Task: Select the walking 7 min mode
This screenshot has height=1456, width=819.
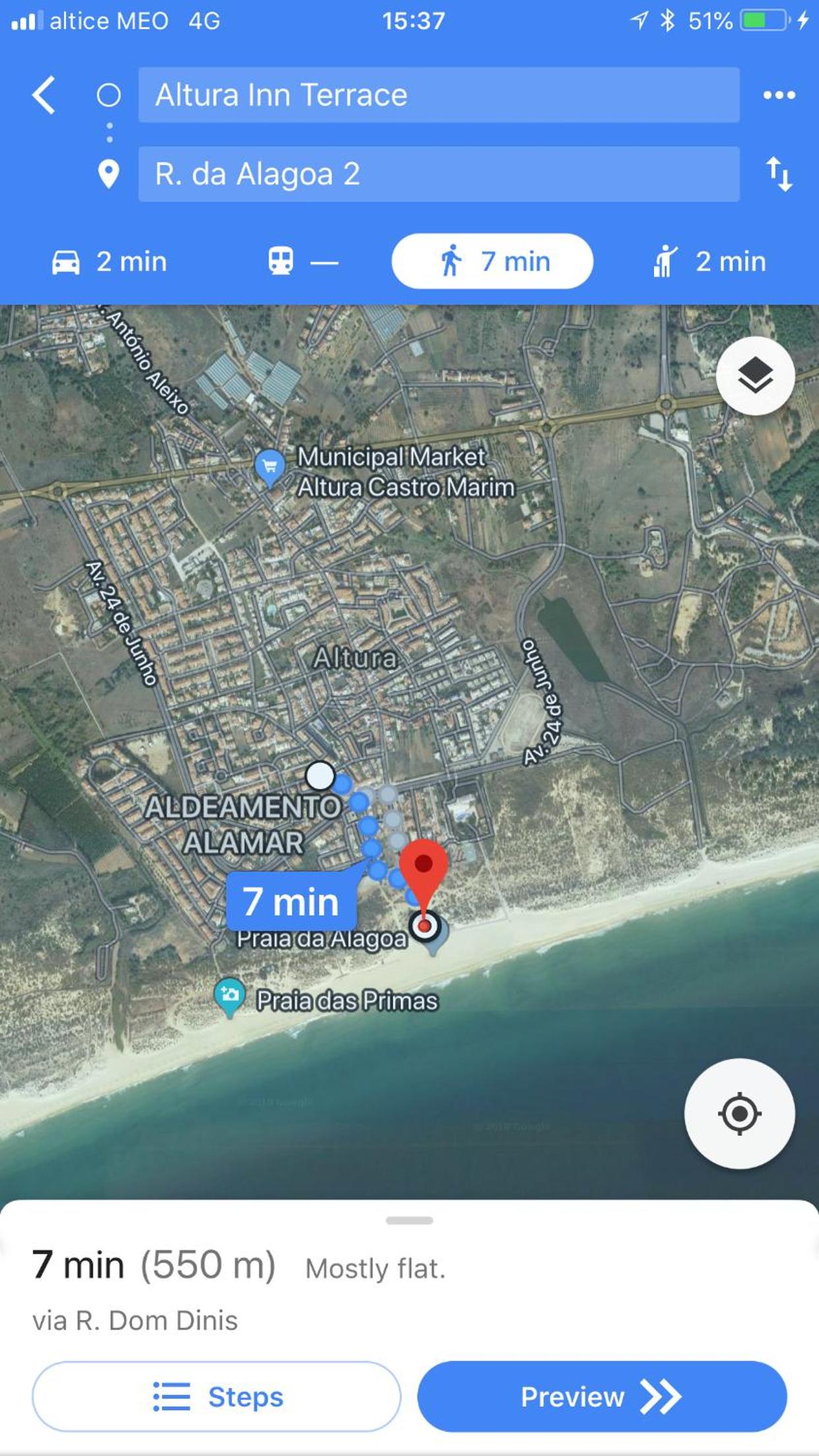Action: 492,261
